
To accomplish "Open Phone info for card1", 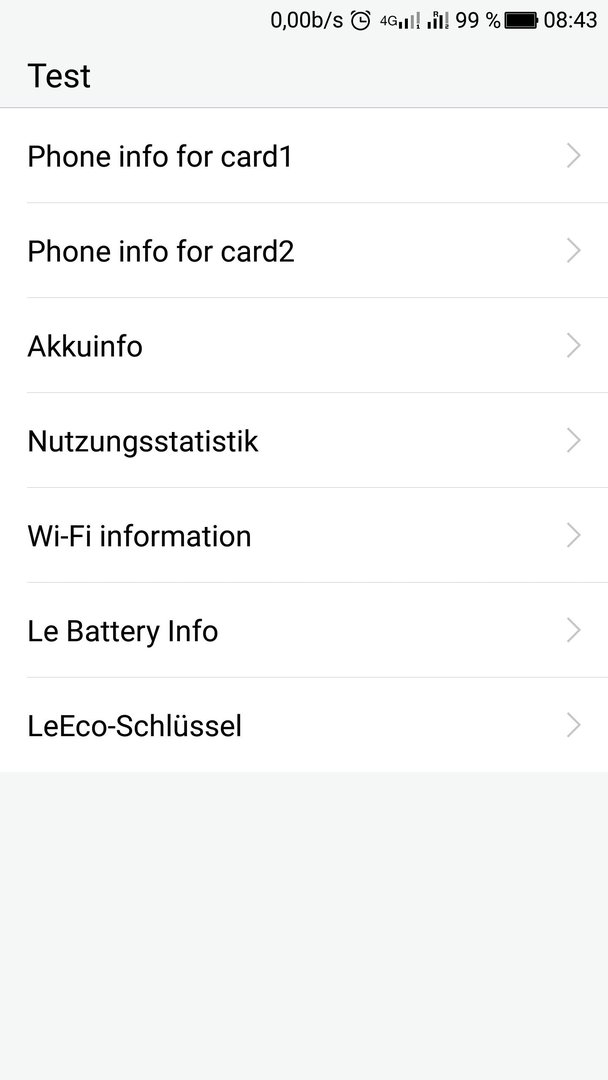I will point(304,156).
